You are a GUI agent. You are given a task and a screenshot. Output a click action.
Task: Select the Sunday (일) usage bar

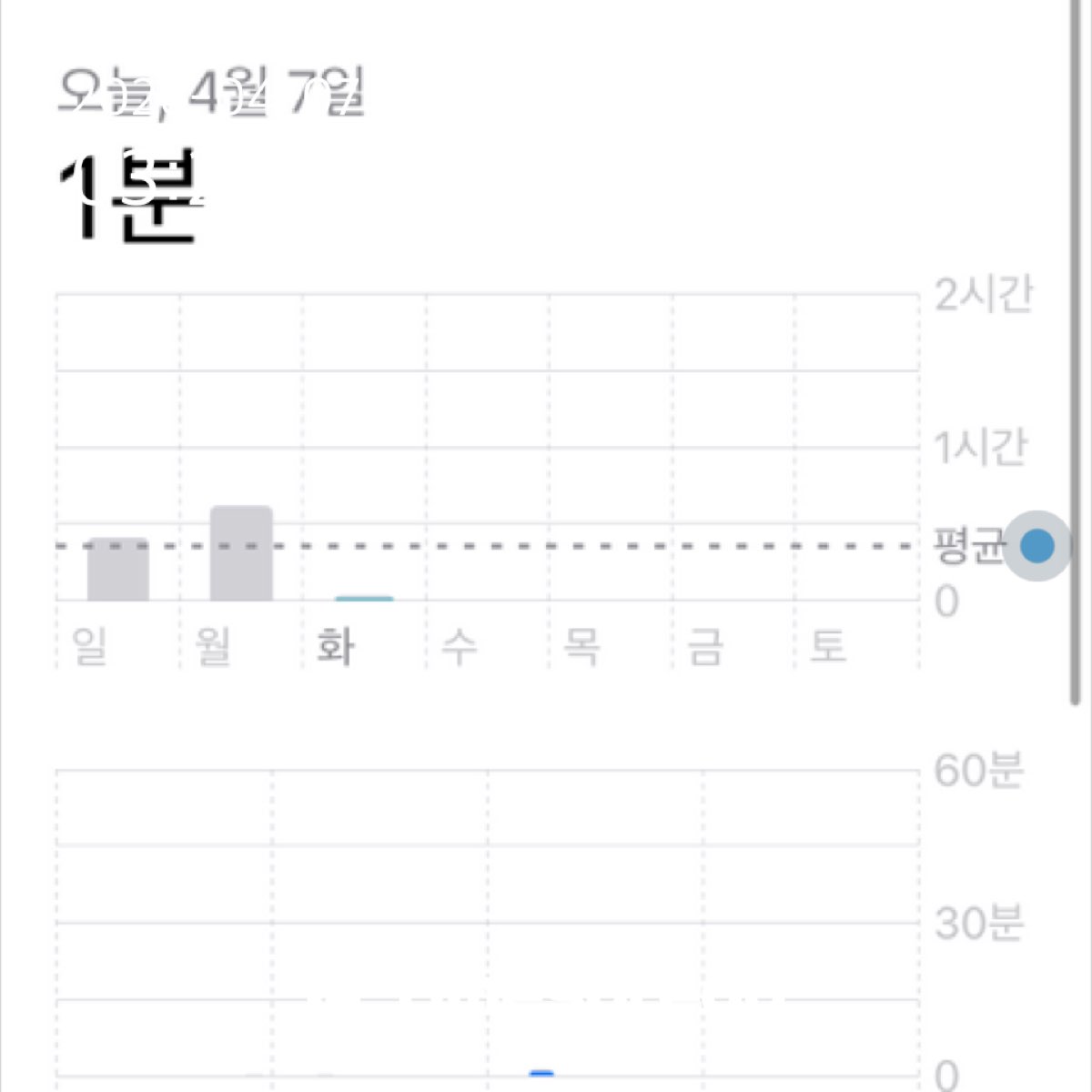pos(118,571)
